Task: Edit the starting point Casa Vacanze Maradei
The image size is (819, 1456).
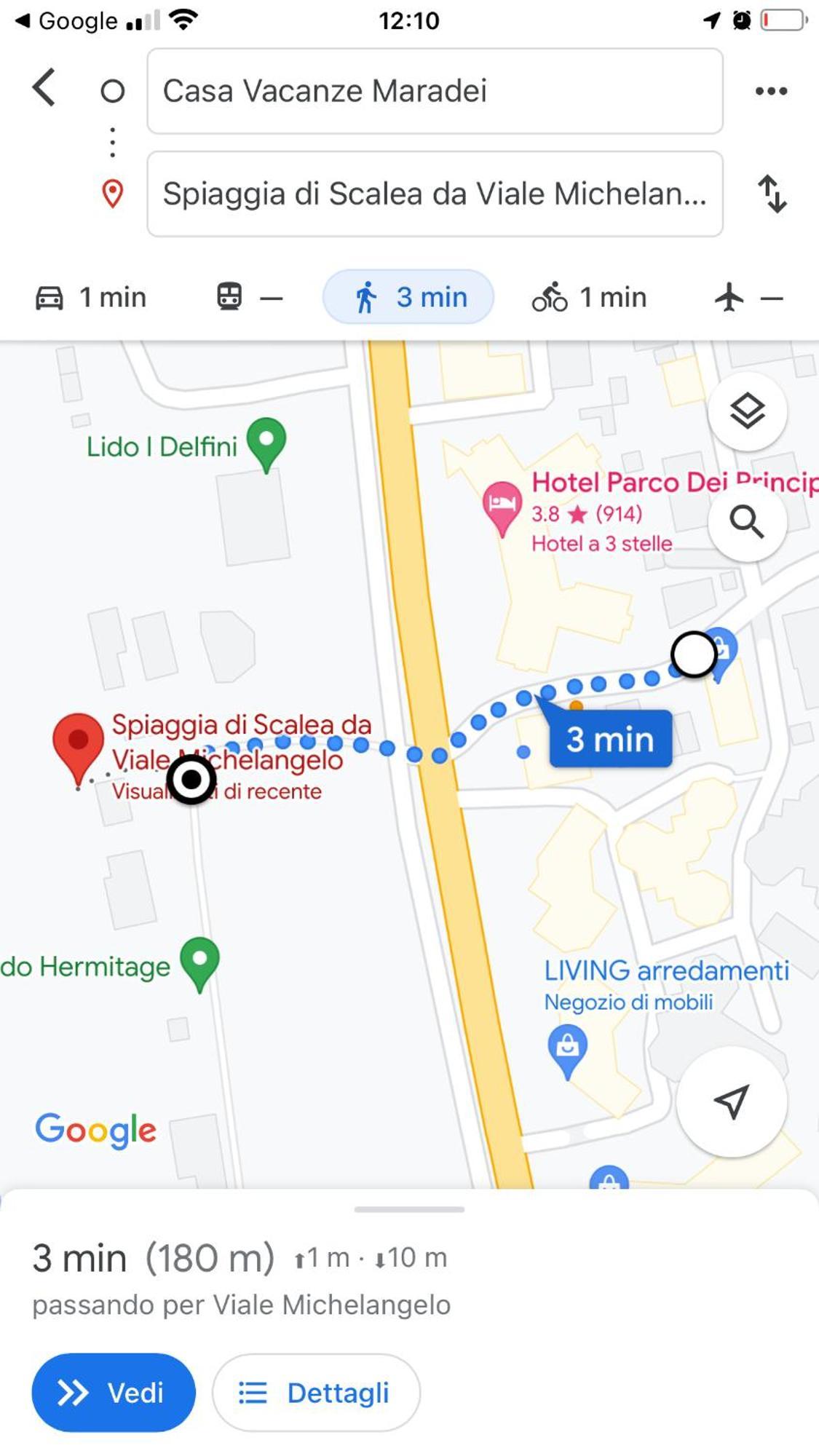Action: pyautogui.click(x=435, y=91)
